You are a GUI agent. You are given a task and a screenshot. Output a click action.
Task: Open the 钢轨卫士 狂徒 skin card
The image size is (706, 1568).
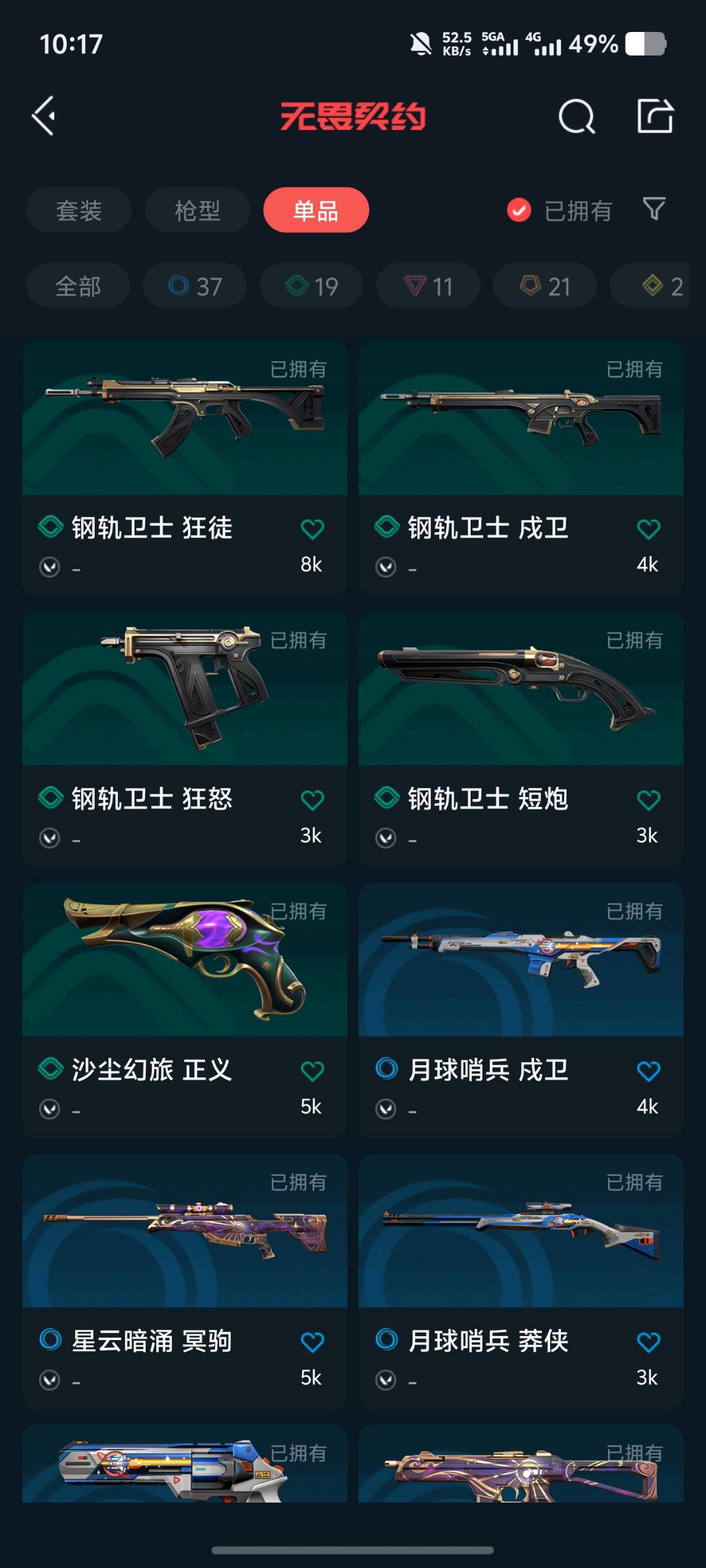tap(184, 444)
